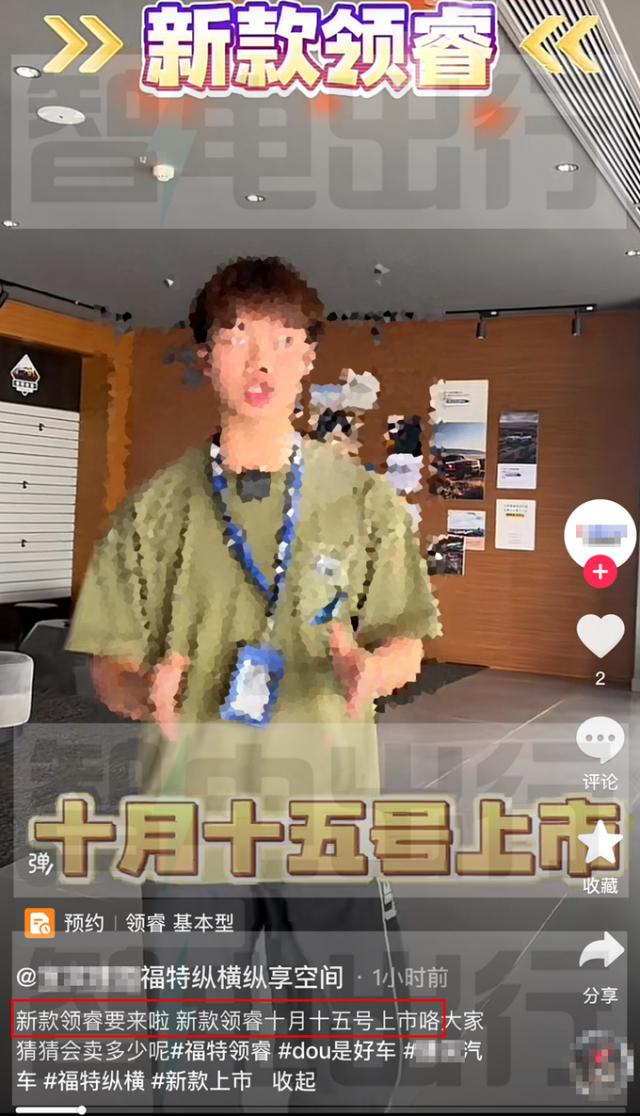Follow the creator with the red plus

tap(600, 573)
